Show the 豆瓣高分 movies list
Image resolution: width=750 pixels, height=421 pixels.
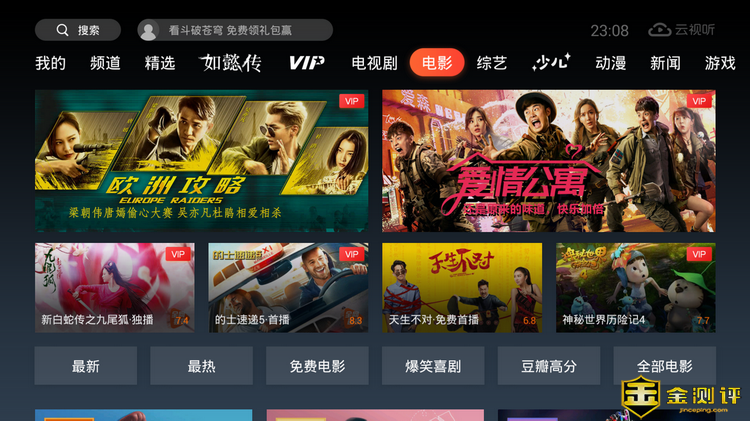click(549, 366)
